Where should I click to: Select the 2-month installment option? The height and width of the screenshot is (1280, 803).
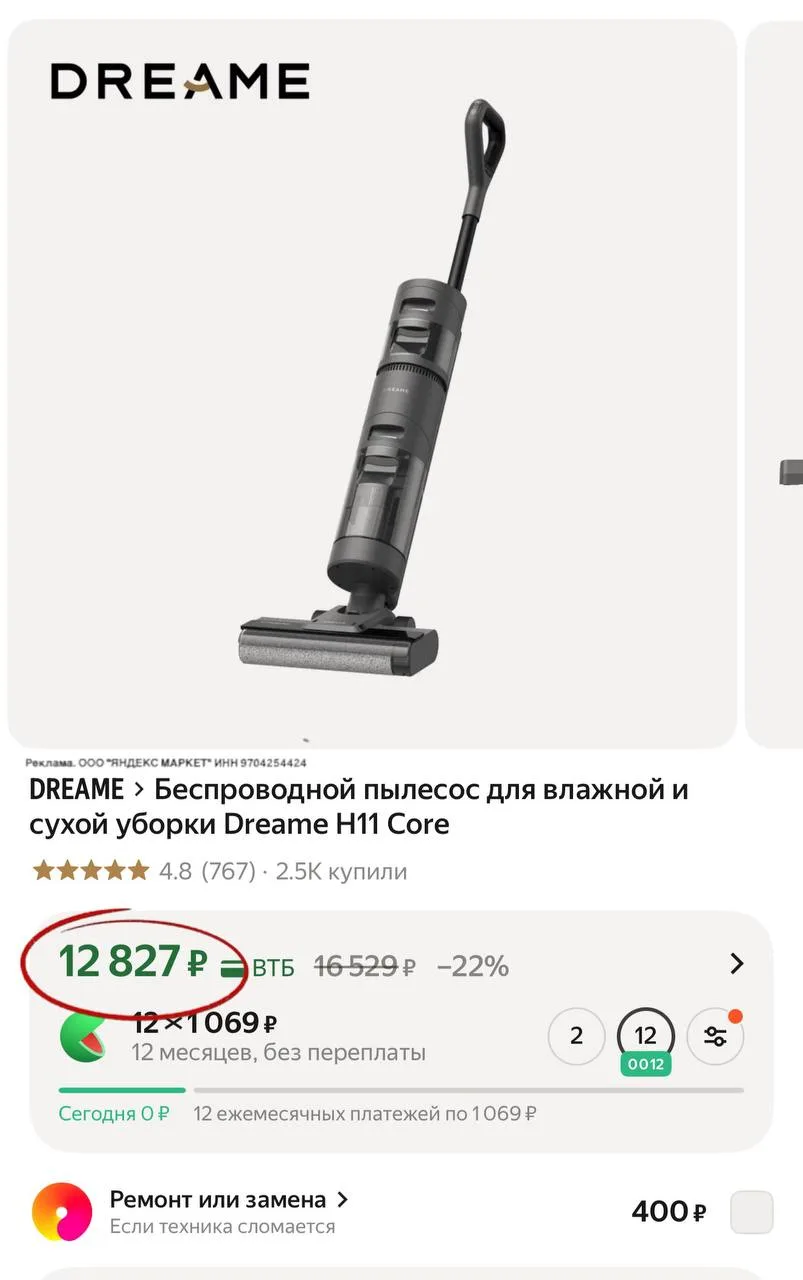click(576, 1036)
